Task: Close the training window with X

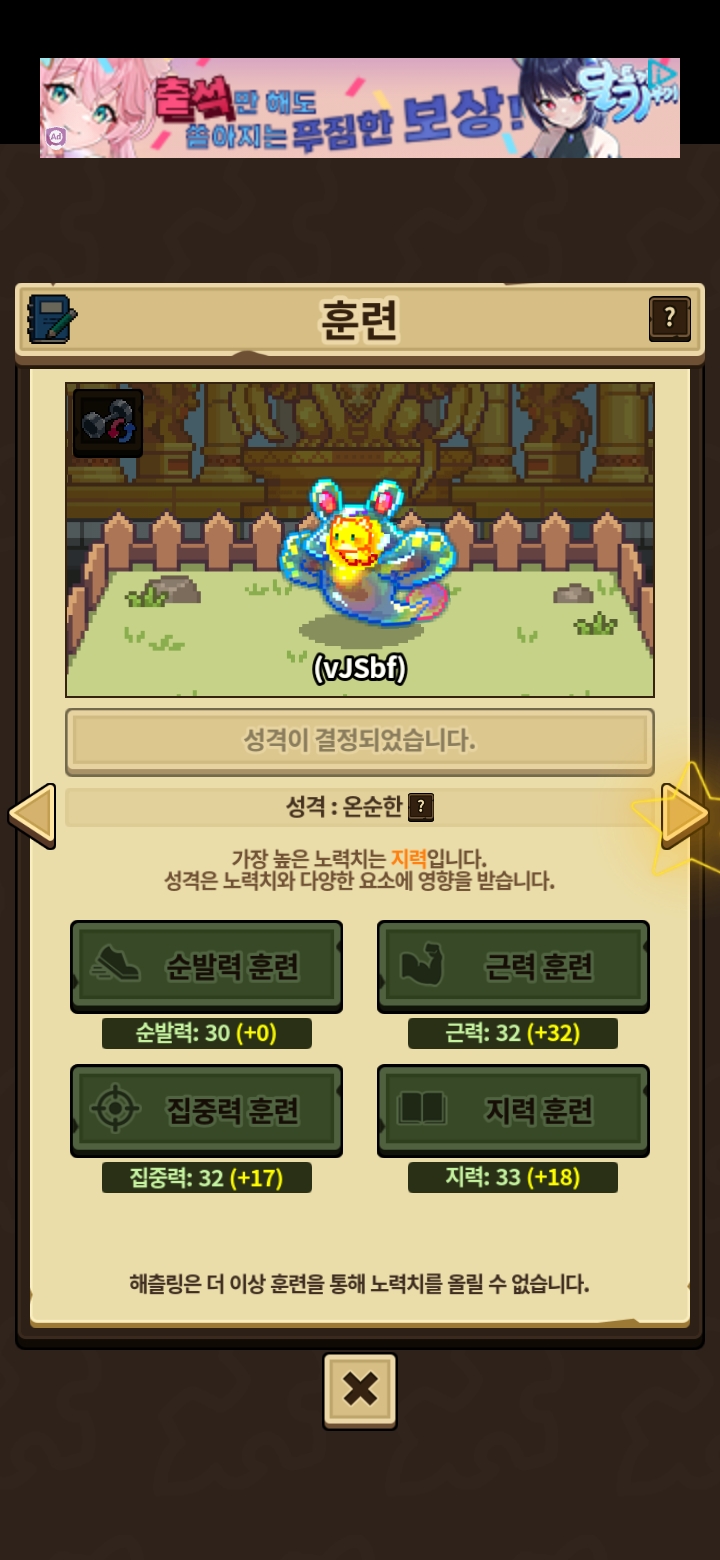Action: pyautogui.click(x=360, y=1390)
